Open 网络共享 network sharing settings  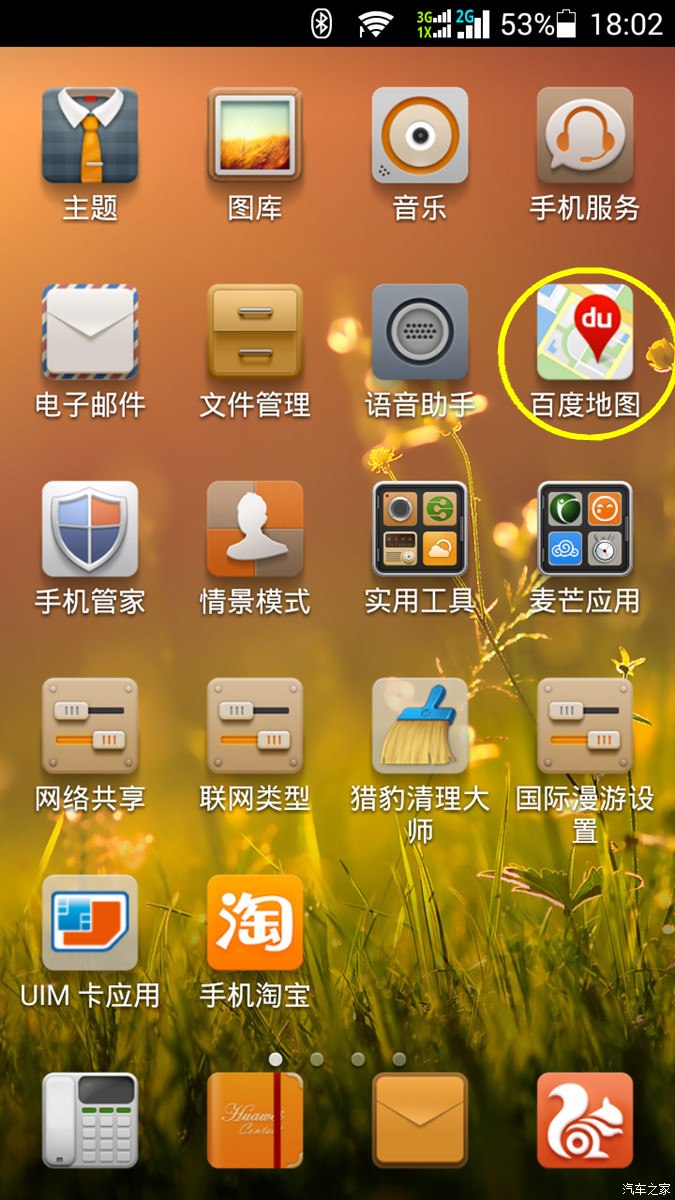pos(90,726)
